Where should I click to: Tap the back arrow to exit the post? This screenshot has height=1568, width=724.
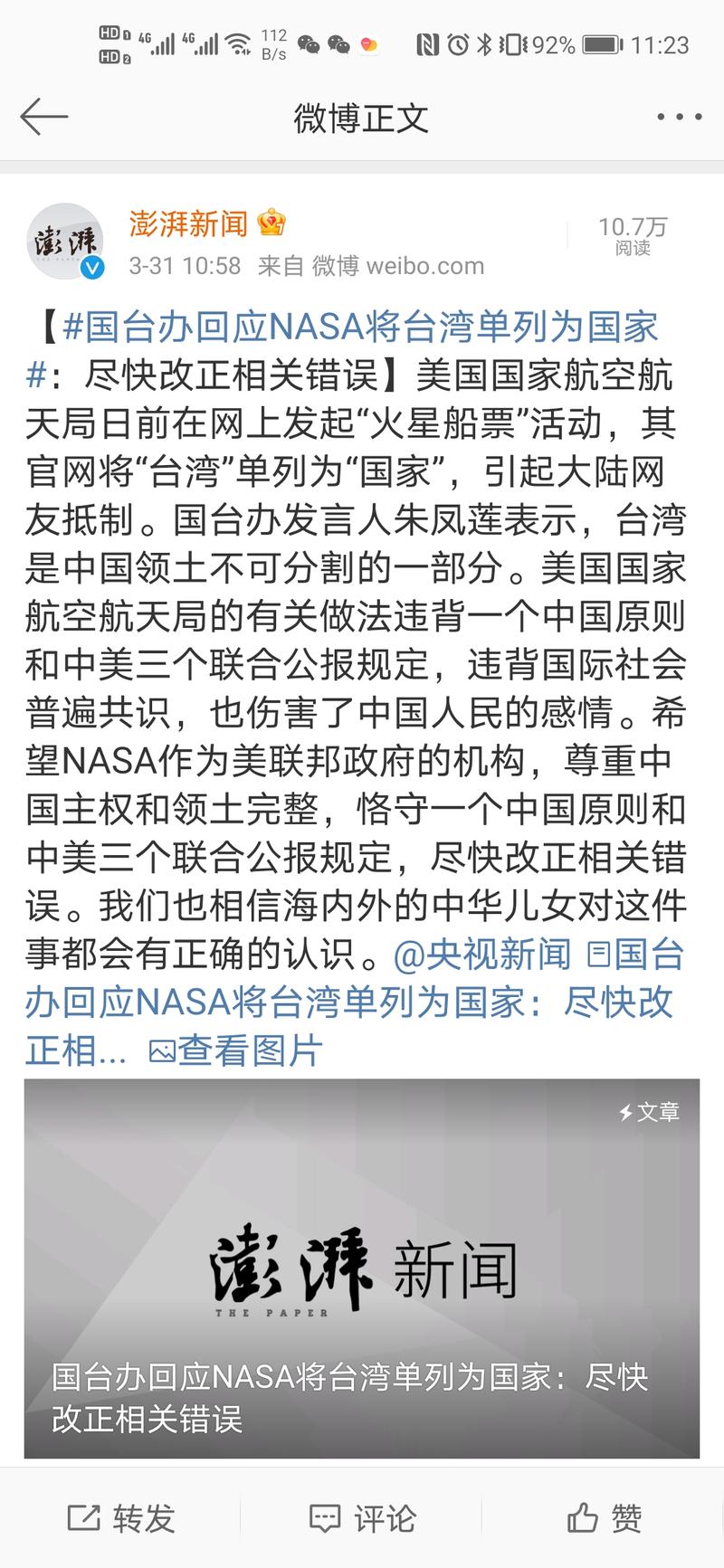43,117
